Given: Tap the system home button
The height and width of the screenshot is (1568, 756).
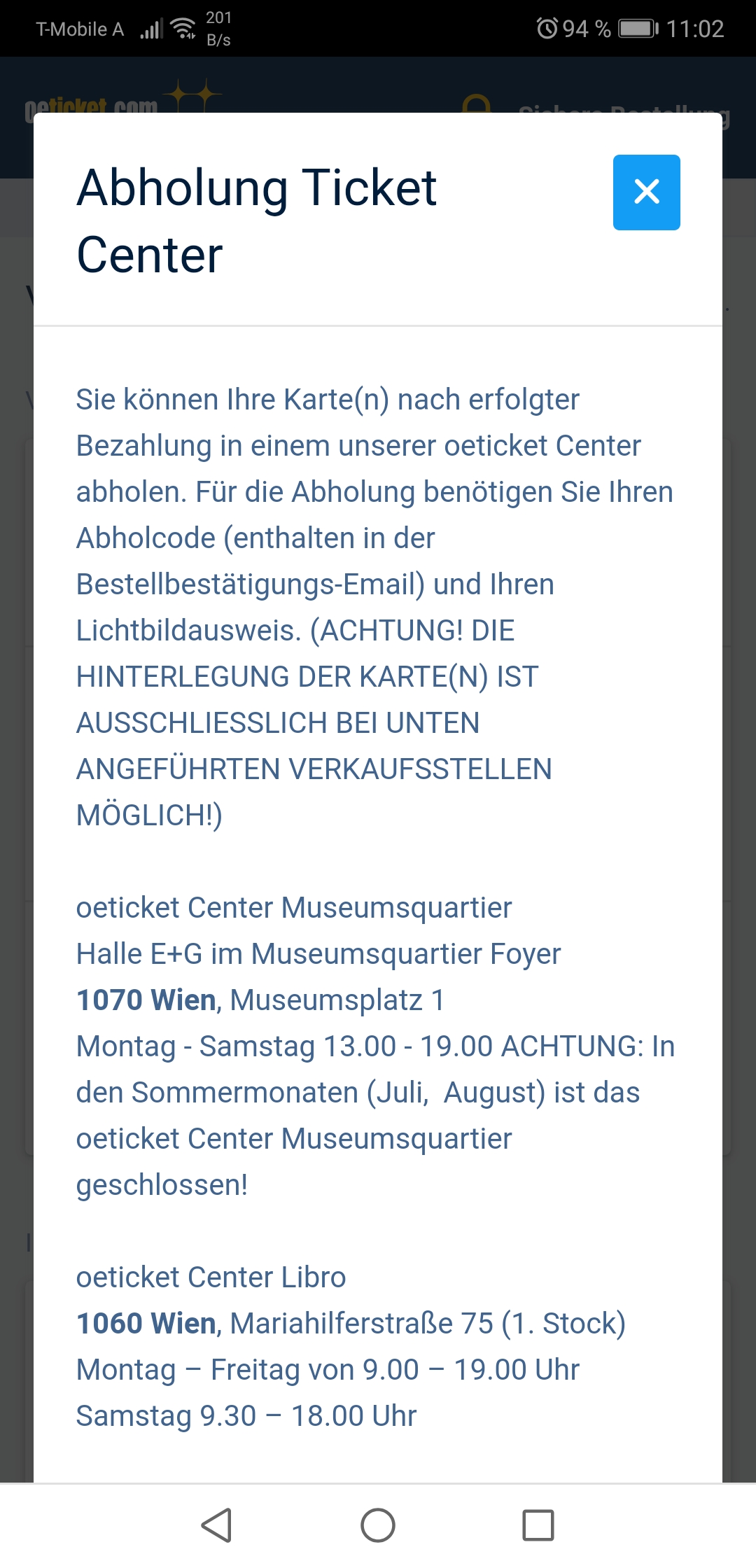Looking at the screenshot, I should click(x=378, y=1525).
